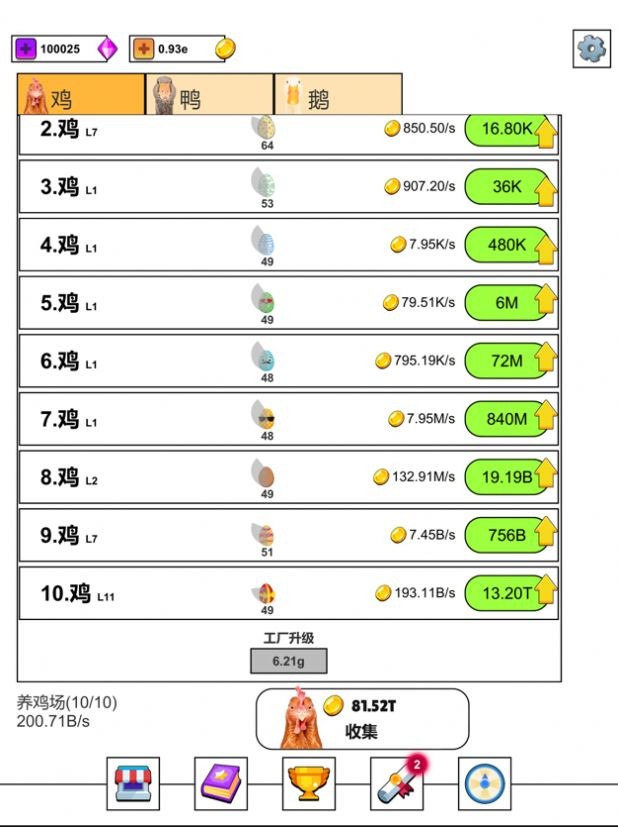Image resolution: width=618 pixels, height=827 pixels.
Task: Buy factory upgrade for 6.21g
Action: 288,660
